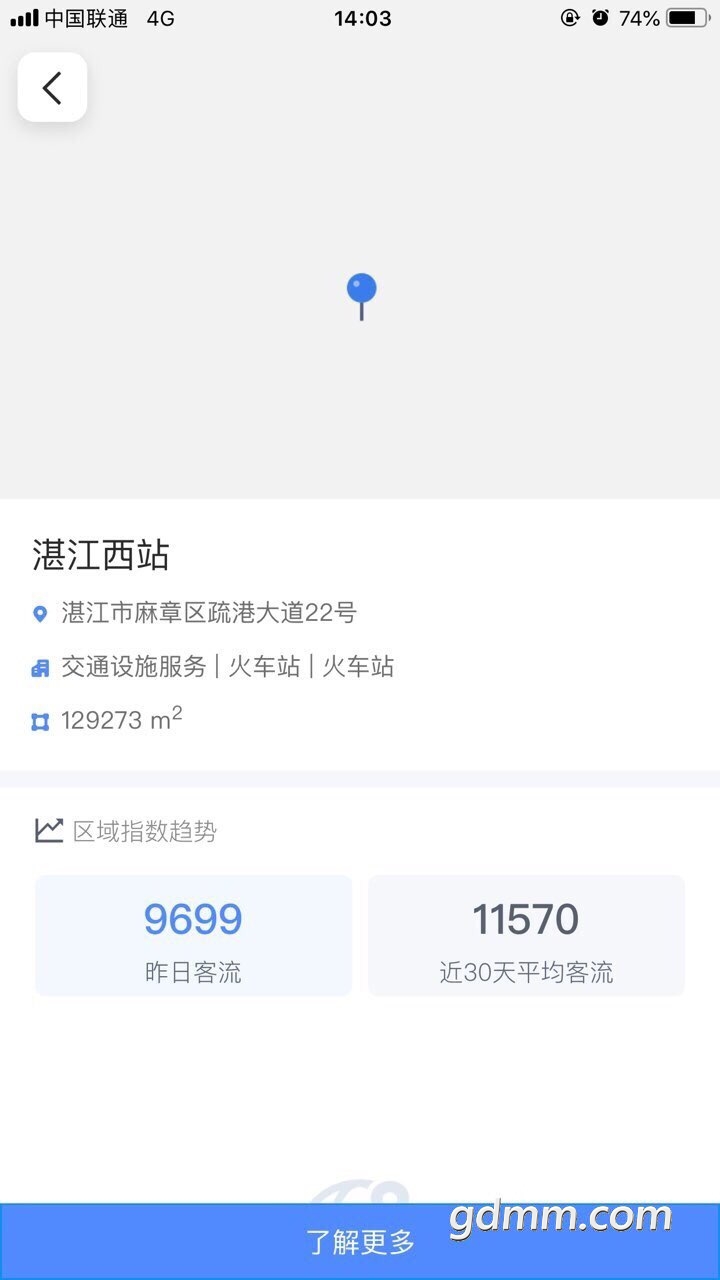Tap the 了解更多 button
The height and width of the screenshot is (1280, 720).
[360, 1242]
